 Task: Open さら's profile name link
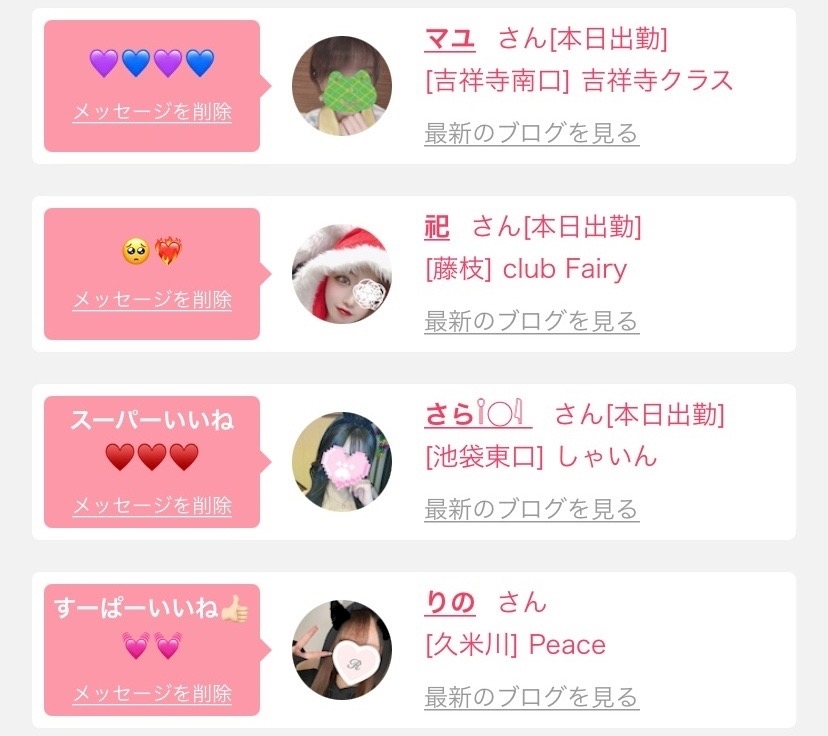point(478,414)
